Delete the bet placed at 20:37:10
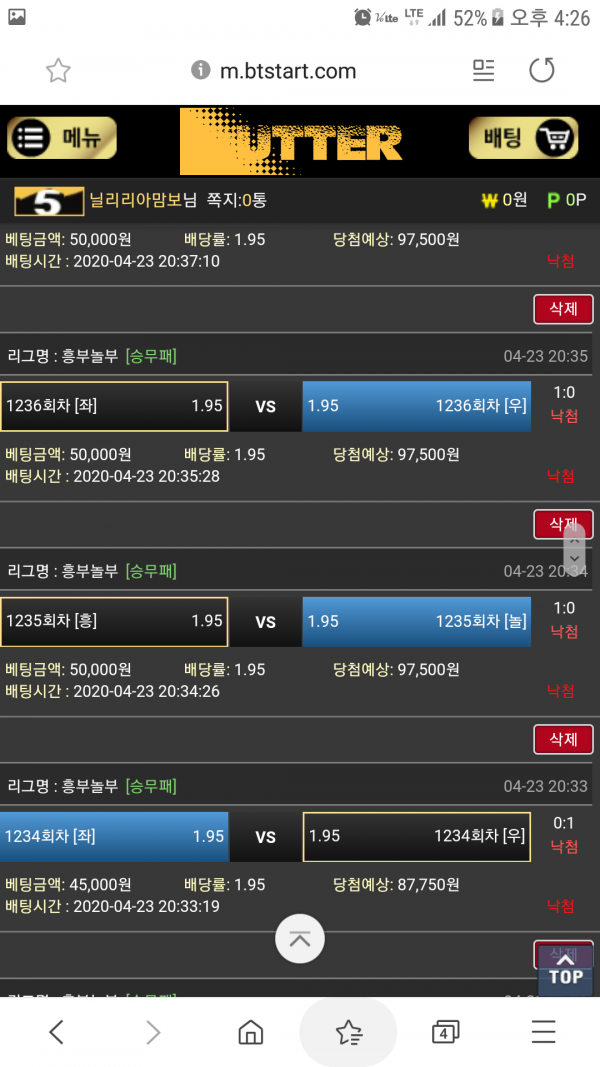The image size is (600, 1067). [563, 309]
